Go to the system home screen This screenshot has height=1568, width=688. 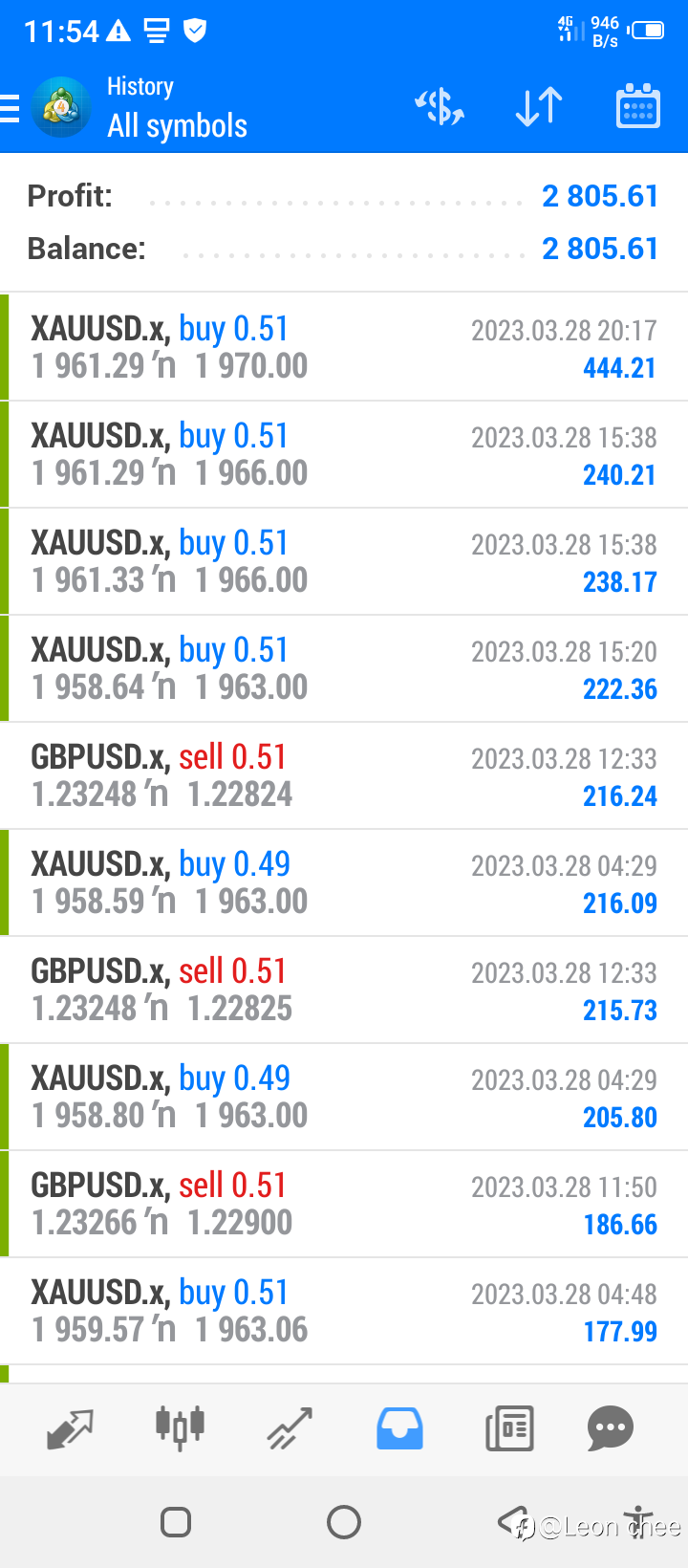tap(344, 1521)
